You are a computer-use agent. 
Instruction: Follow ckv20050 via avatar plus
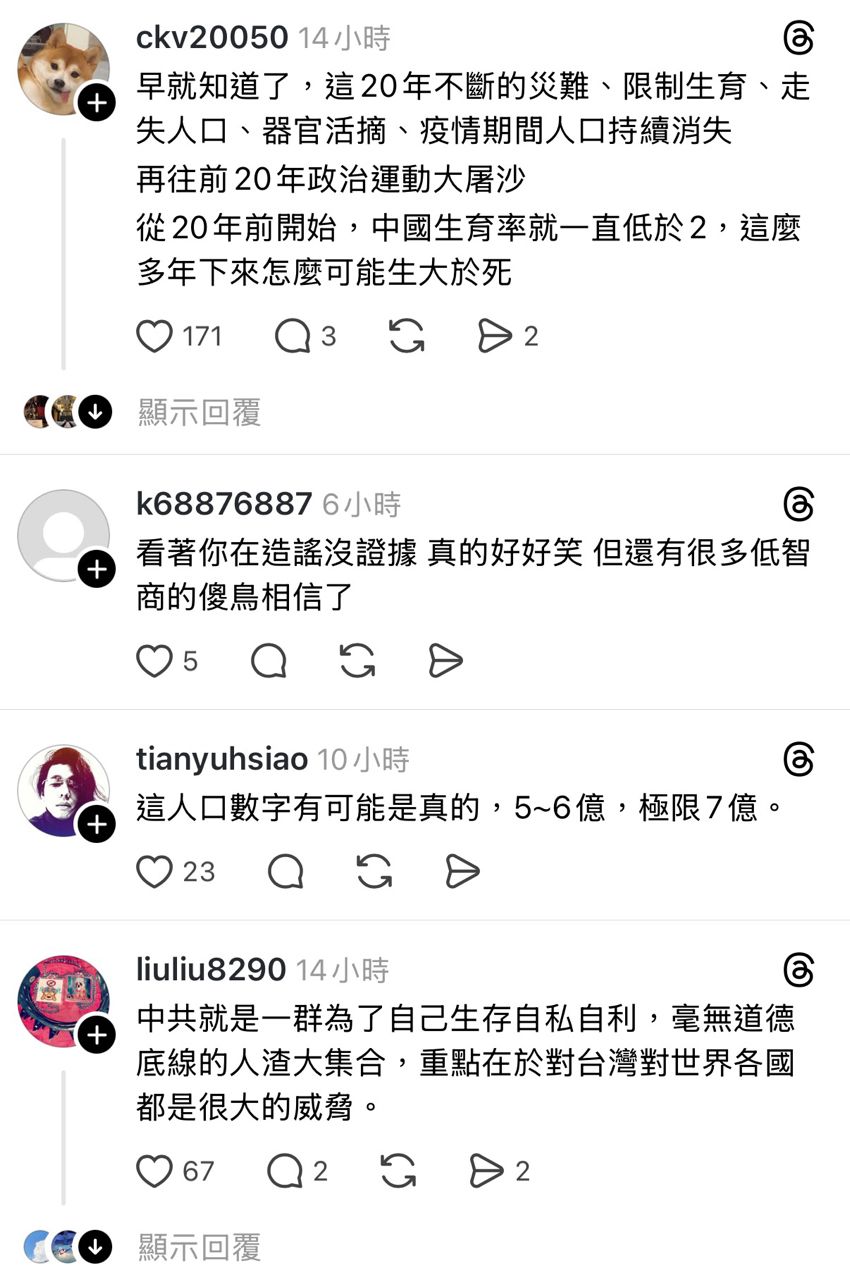96,103
